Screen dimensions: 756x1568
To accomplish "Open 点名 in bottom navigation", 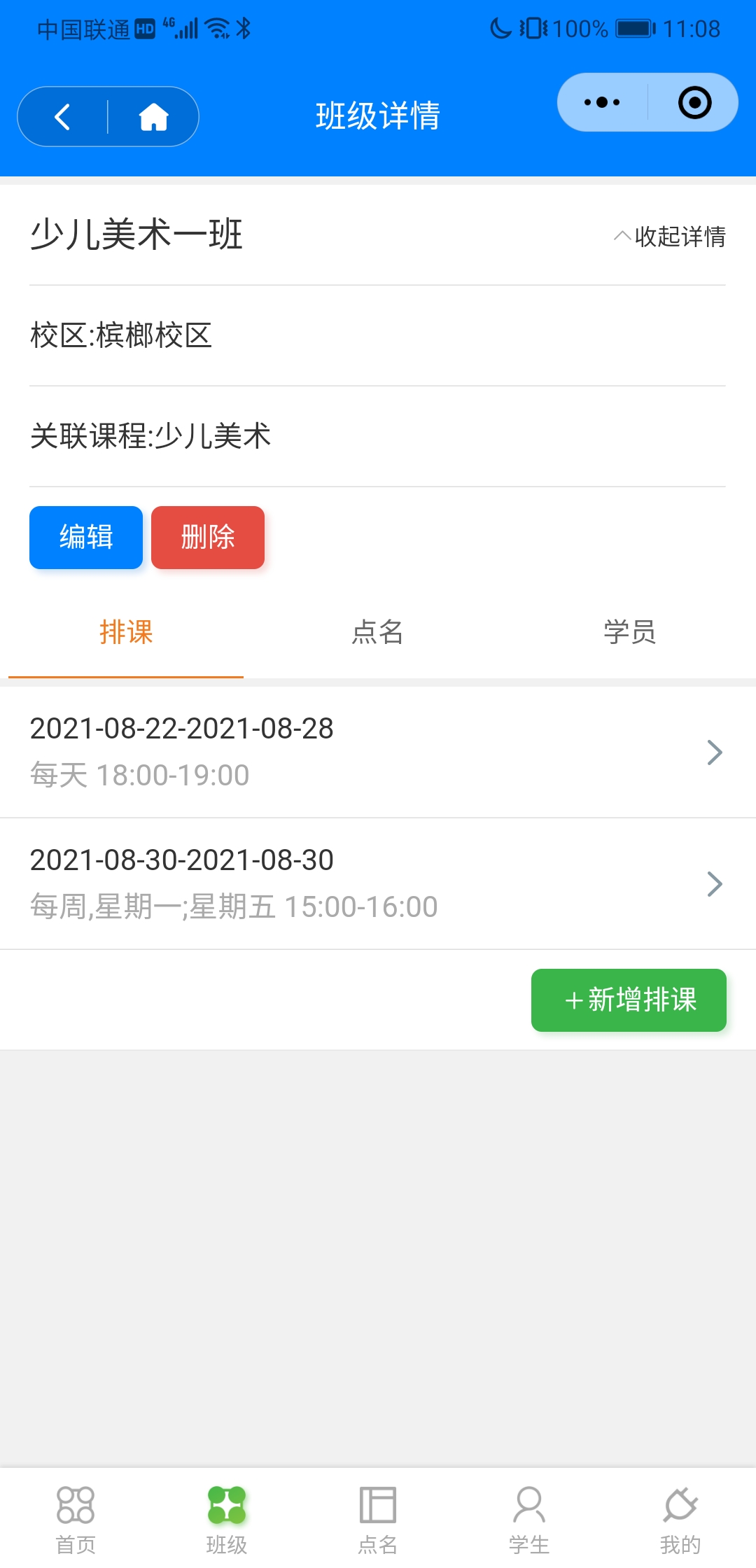I will [378, 1520].
